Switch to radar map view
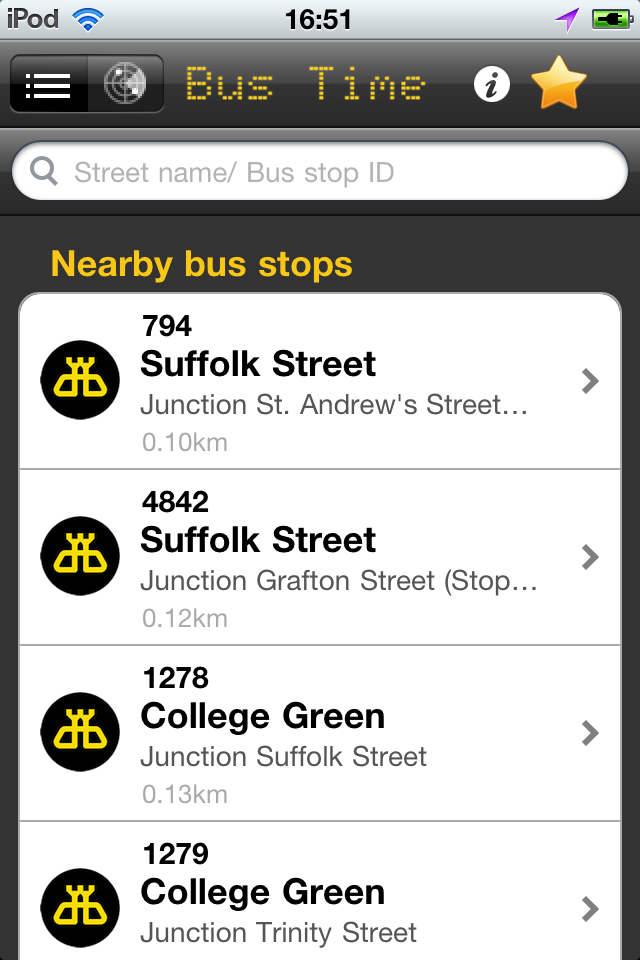The image size is (640, 960). (x=125, y=84)
